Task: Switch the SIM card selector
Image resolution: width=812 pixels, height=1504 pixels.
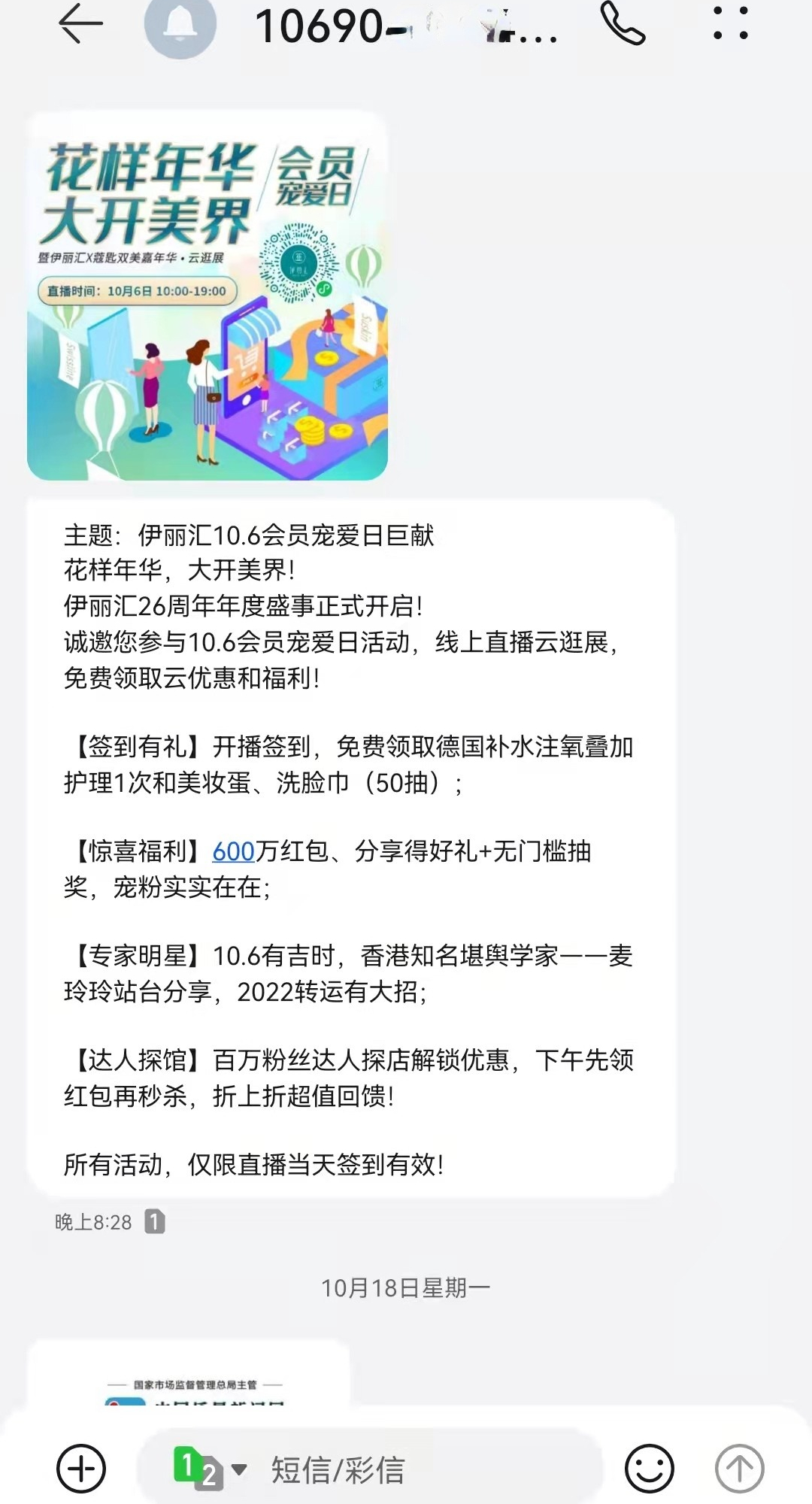Action: (x=210, y=1468)
